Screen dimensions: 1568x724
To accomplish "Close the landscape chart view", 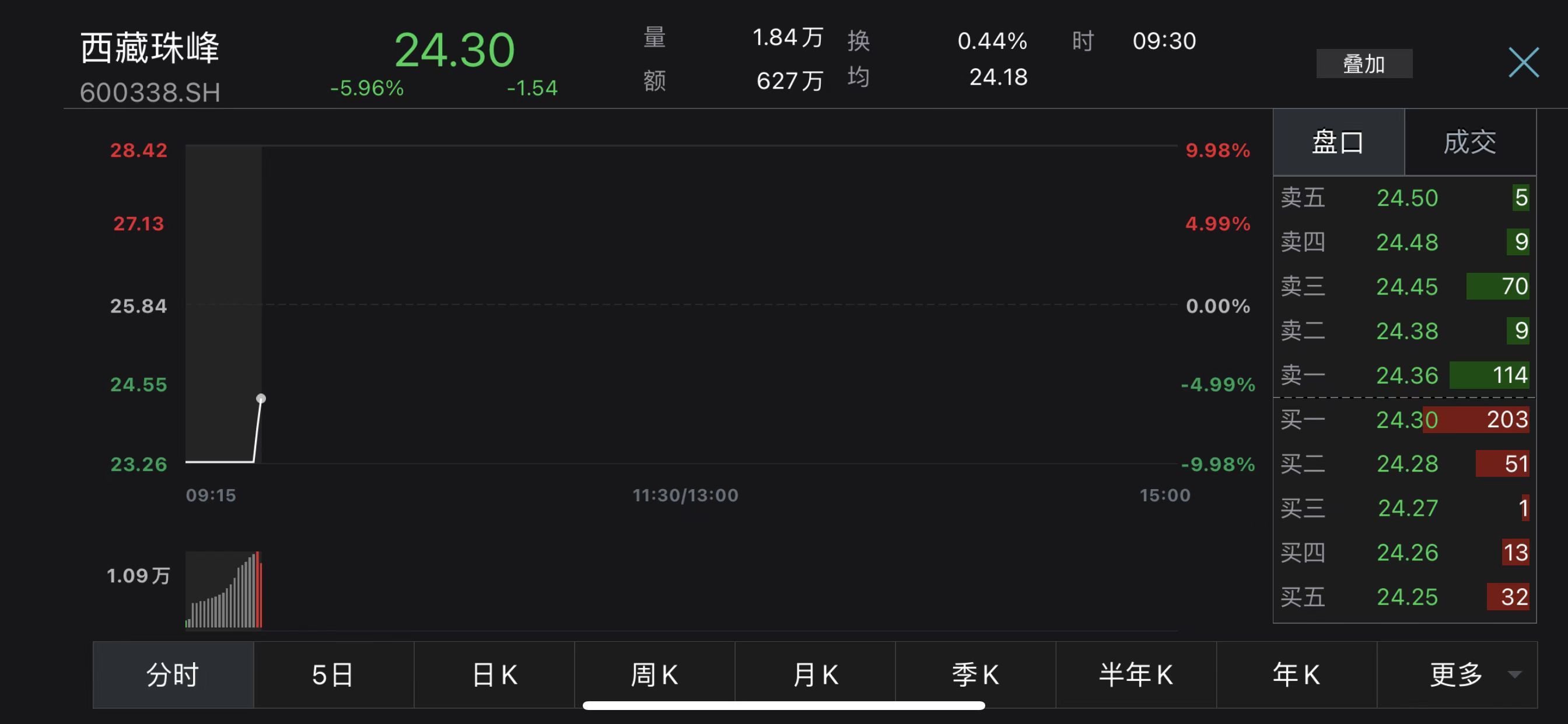I will [x=1523, y=62].
